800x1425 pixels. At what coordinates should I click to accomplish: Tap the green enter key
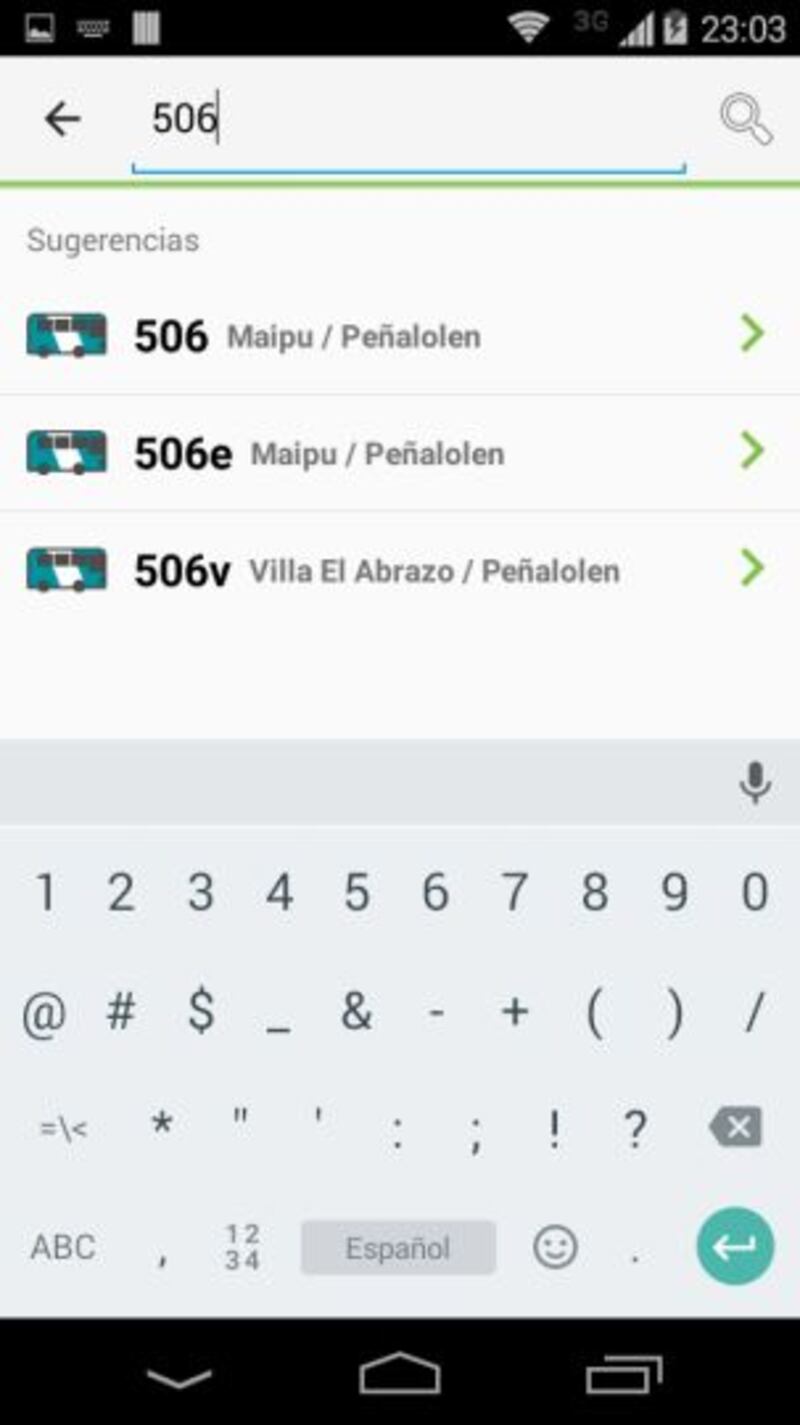735,1246
